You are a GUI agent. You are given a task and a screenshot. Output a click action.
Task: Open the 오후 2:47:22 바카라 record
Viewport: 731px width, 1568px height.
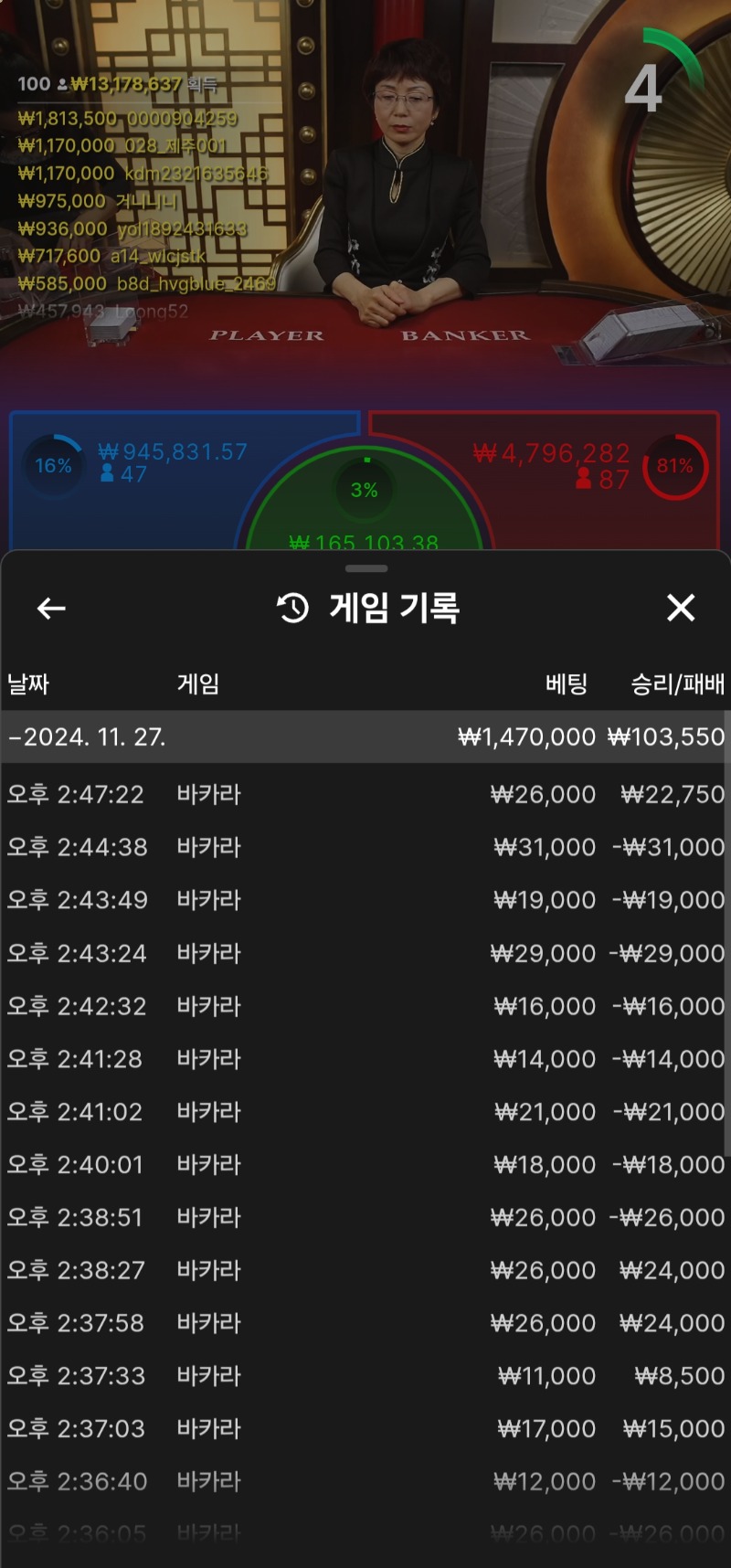coord(365,794)
